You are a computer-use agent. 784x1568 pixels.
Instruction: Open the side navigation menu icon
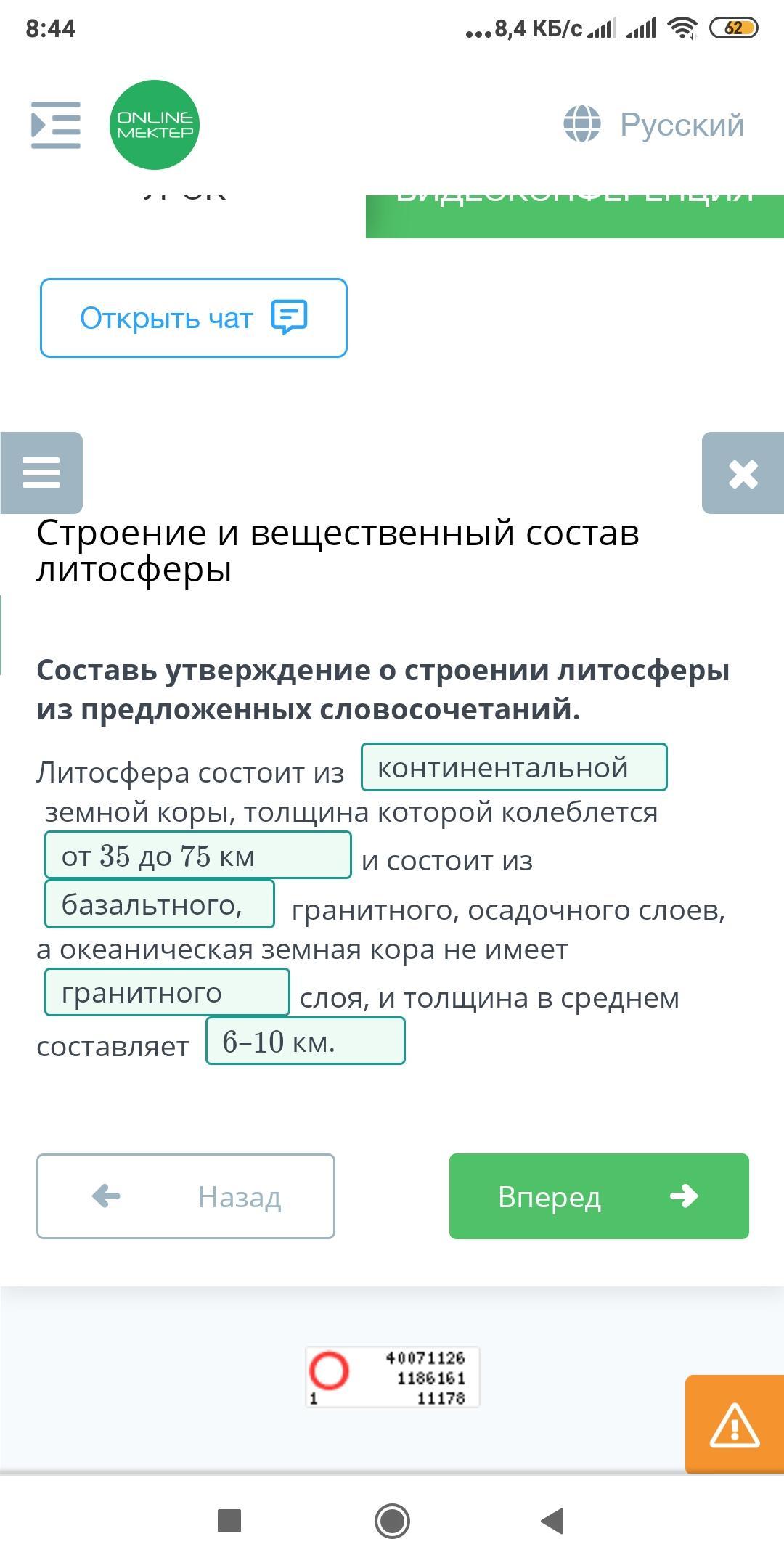click(x=56, y=126)
